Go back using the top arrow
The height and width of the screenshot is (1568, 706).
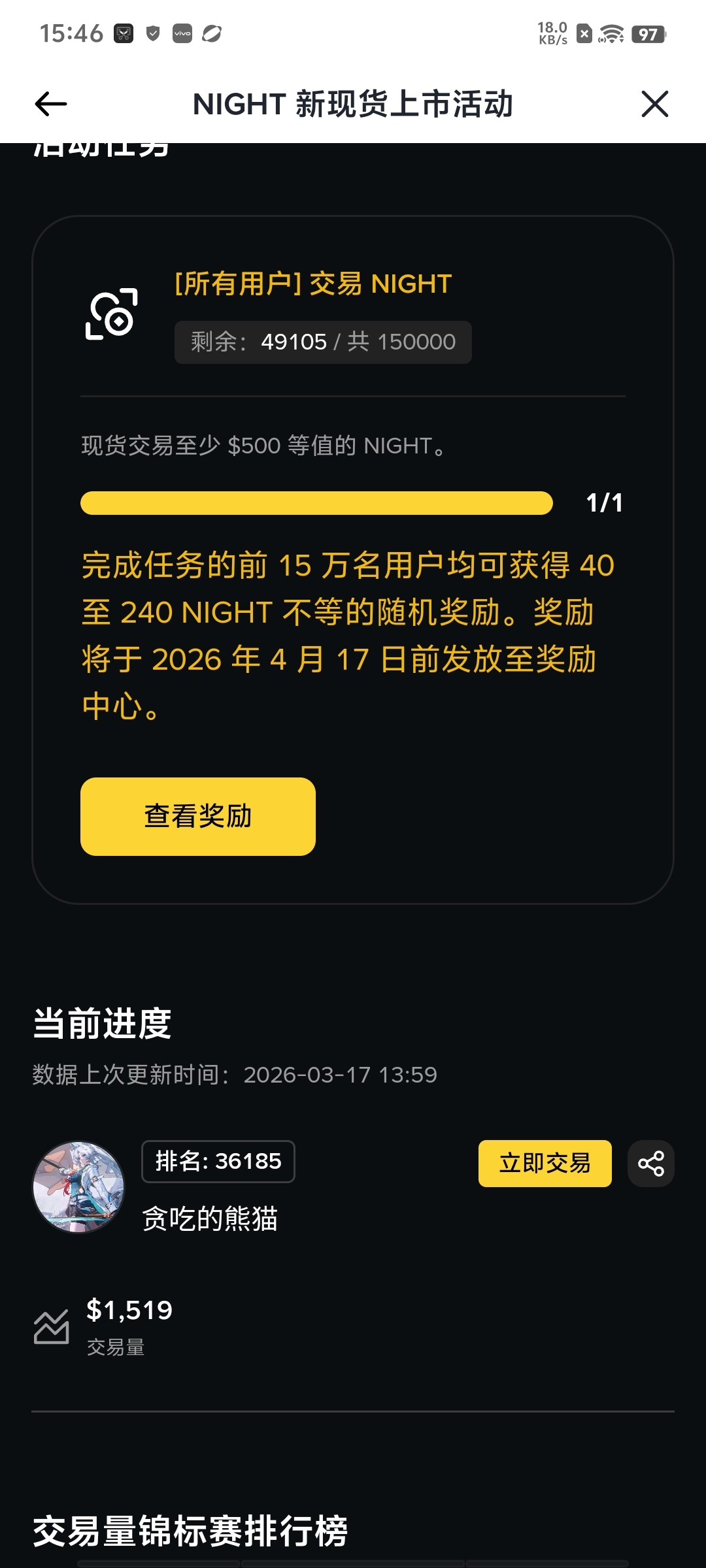pos(51,104)
